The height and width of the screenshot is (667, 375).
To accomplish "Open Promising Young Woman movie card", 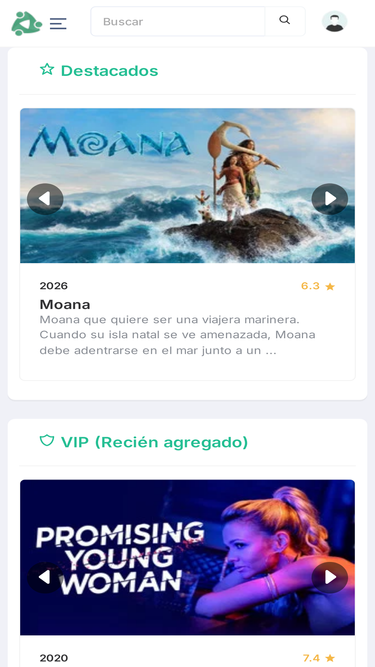I will coord(188,573).
